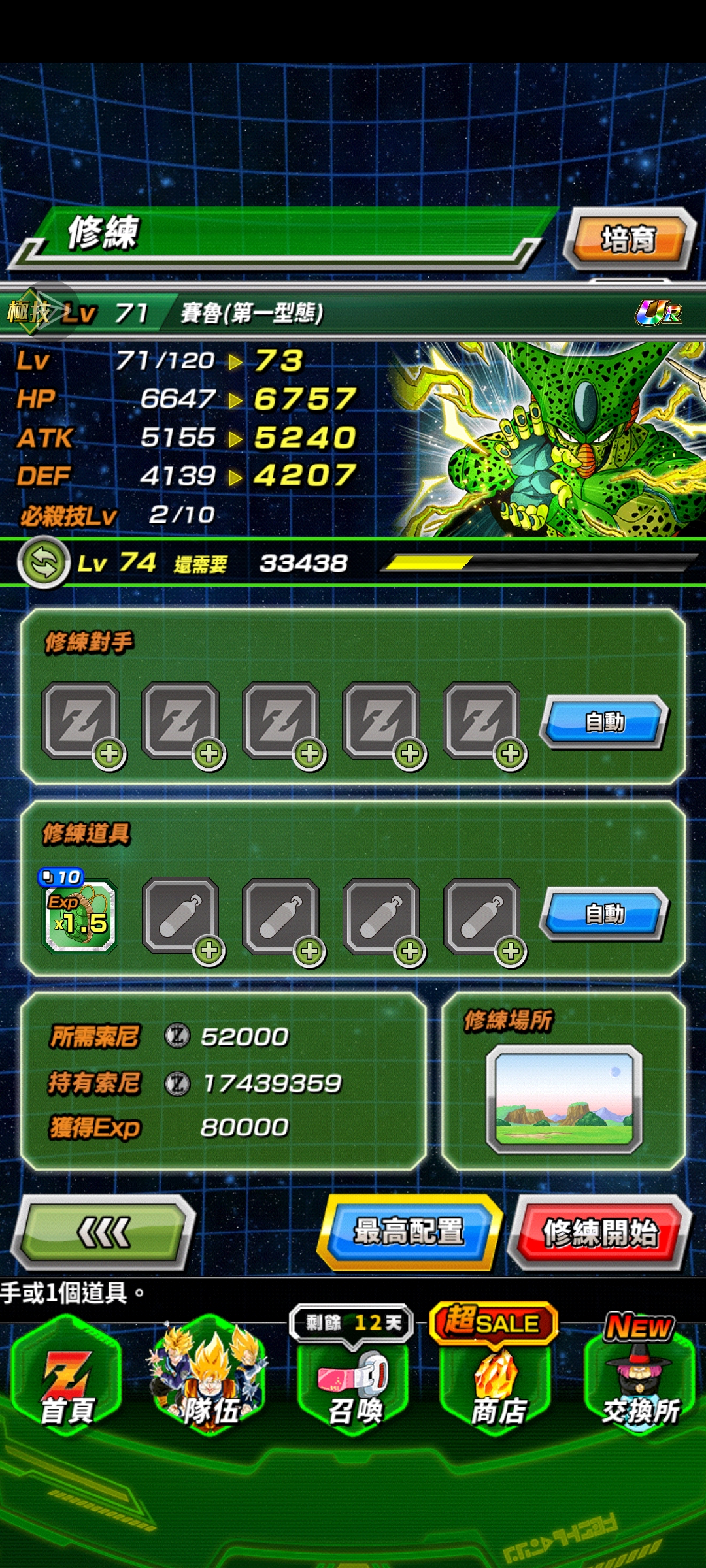
Task: Add a training partner in first 修練對手 slot
Action: (81, 722)
